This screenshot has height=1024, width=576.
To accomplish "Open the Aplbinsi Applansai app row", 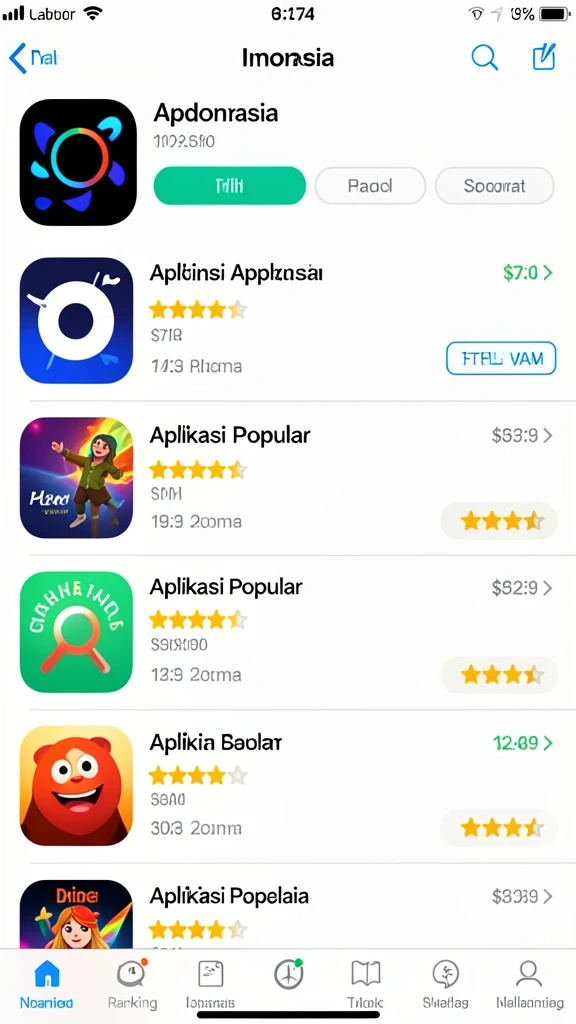I will click(x=288, y=320).
